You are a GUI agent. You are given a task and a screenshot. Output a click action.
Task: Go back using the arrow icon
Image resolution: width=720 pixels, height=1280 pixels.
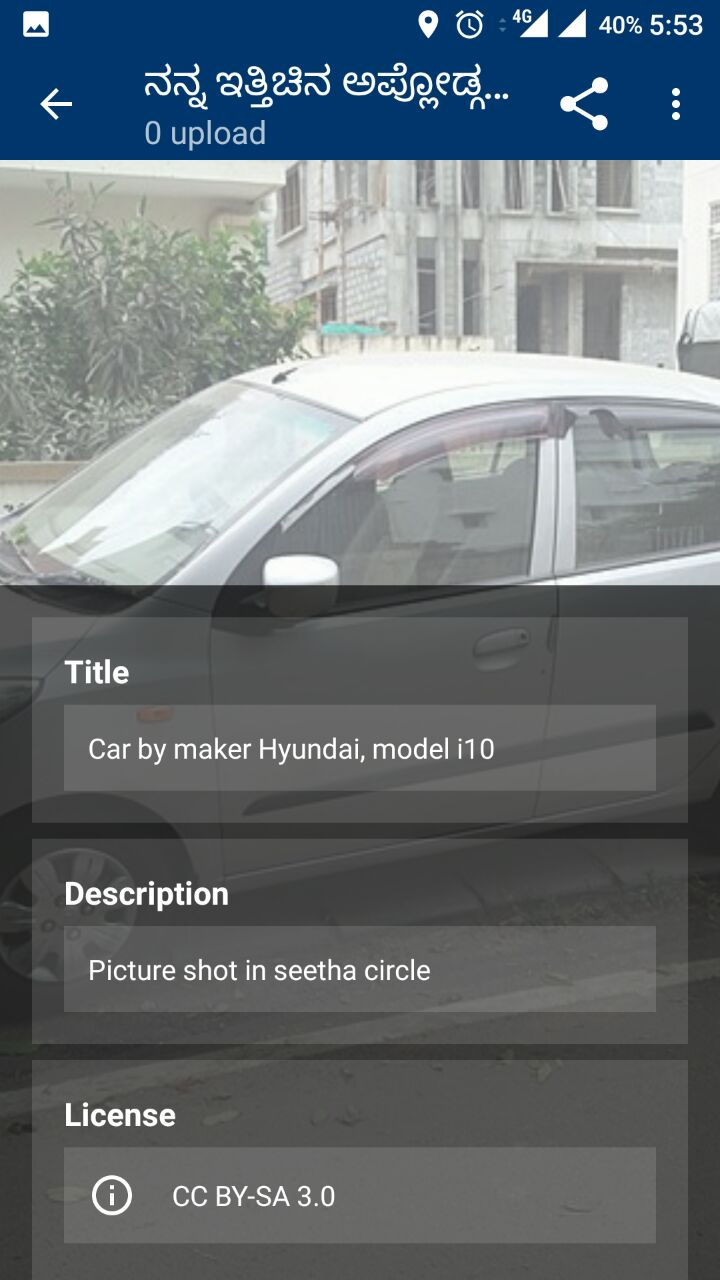(x=56, y=104)
